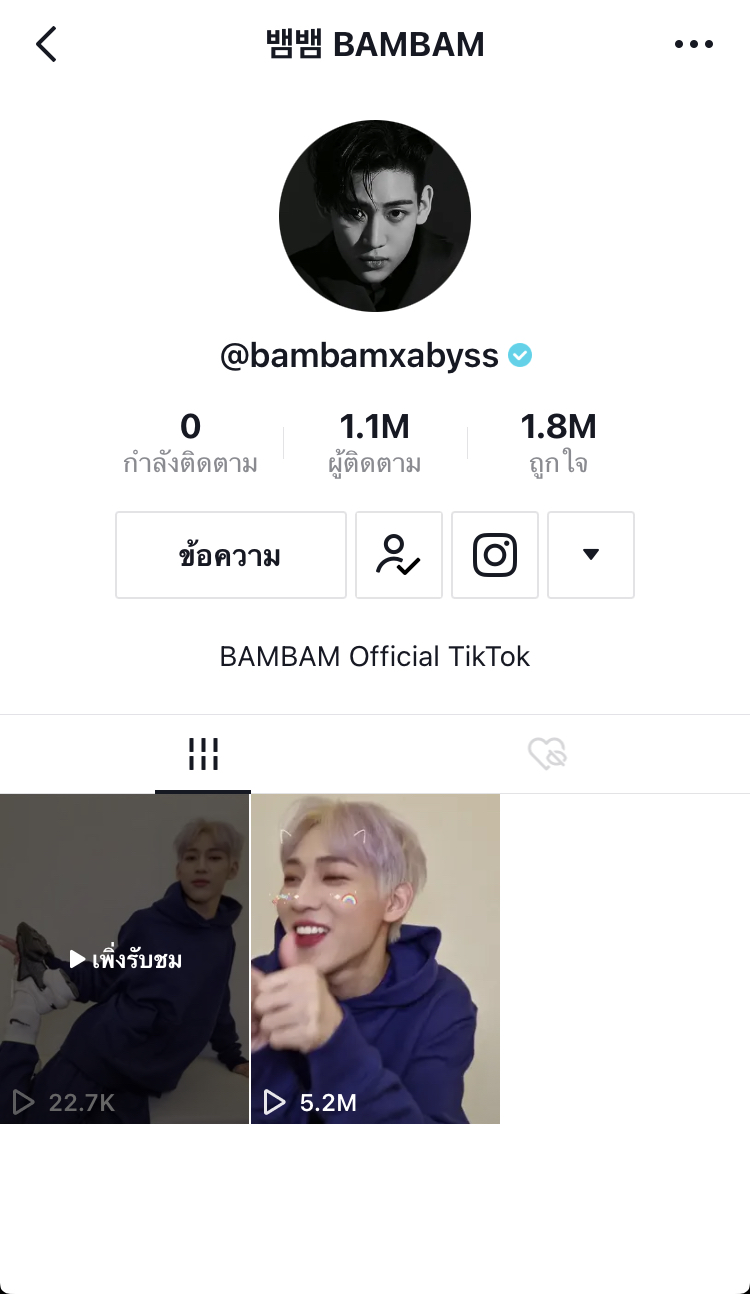Image resolution: width=750 pixels, height=1294 pixels.
Task: Open the linked Instagram profile
Action: (x=495, y=555)
